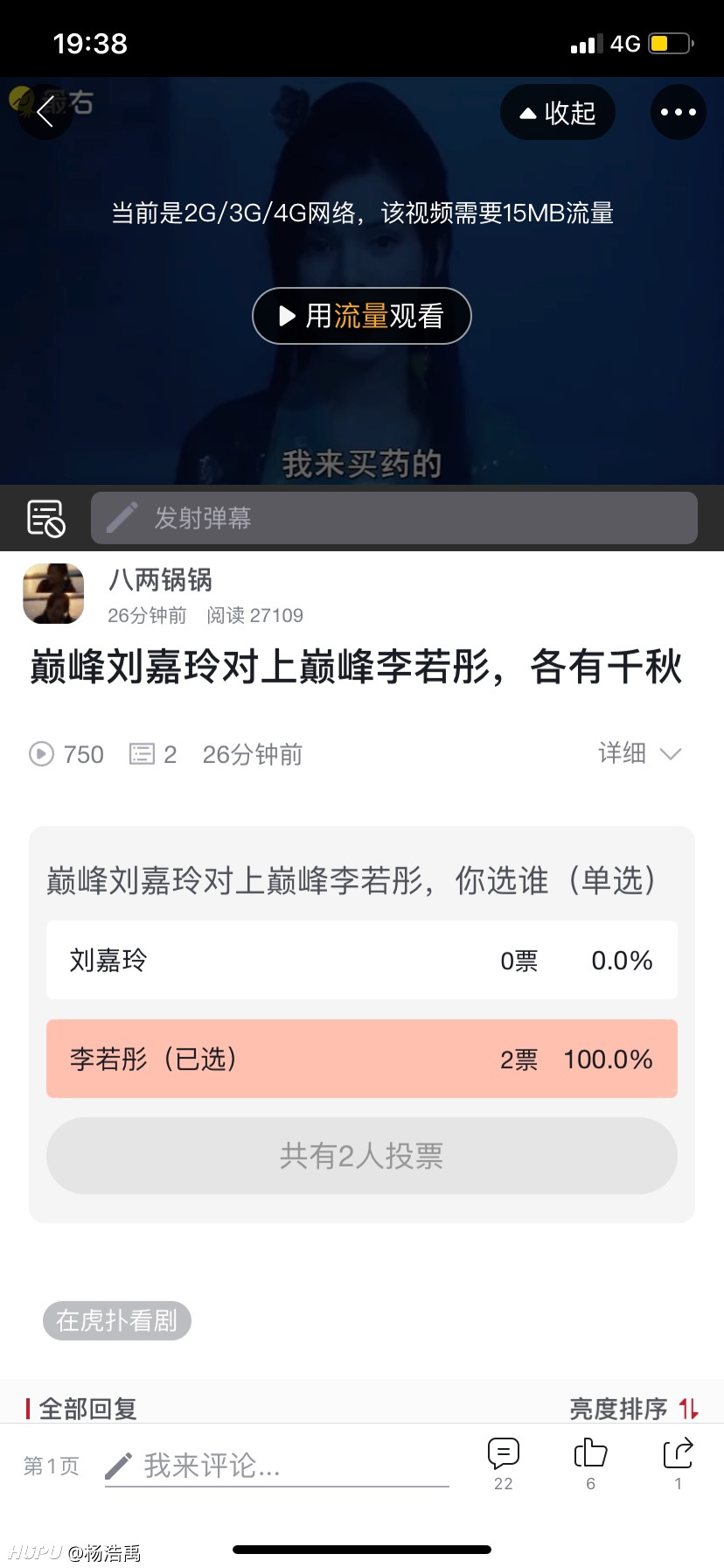The height and width of the screenshot is (1568, 724).
Task: Toggle the danmaku block icon
Action: click(45, 518)
